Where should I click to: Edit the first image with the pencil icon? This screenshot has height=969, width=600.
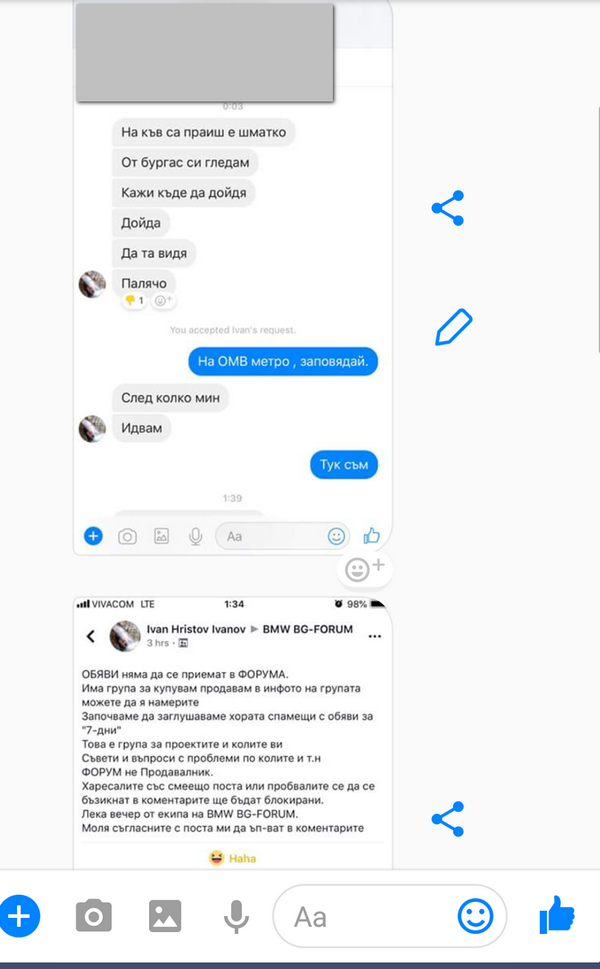point(453,327)
